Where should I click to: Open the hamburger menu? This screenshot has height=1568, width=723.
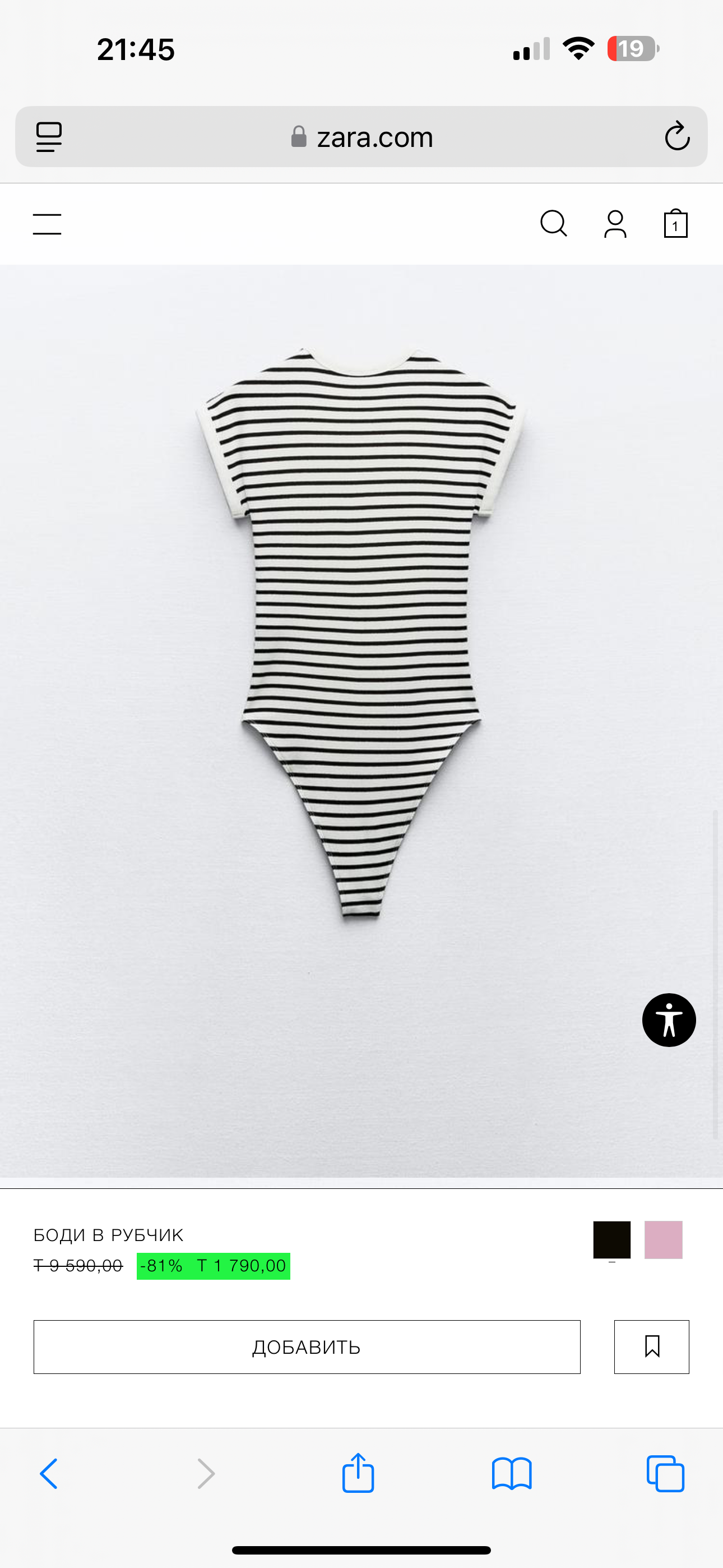pos(47,224)
